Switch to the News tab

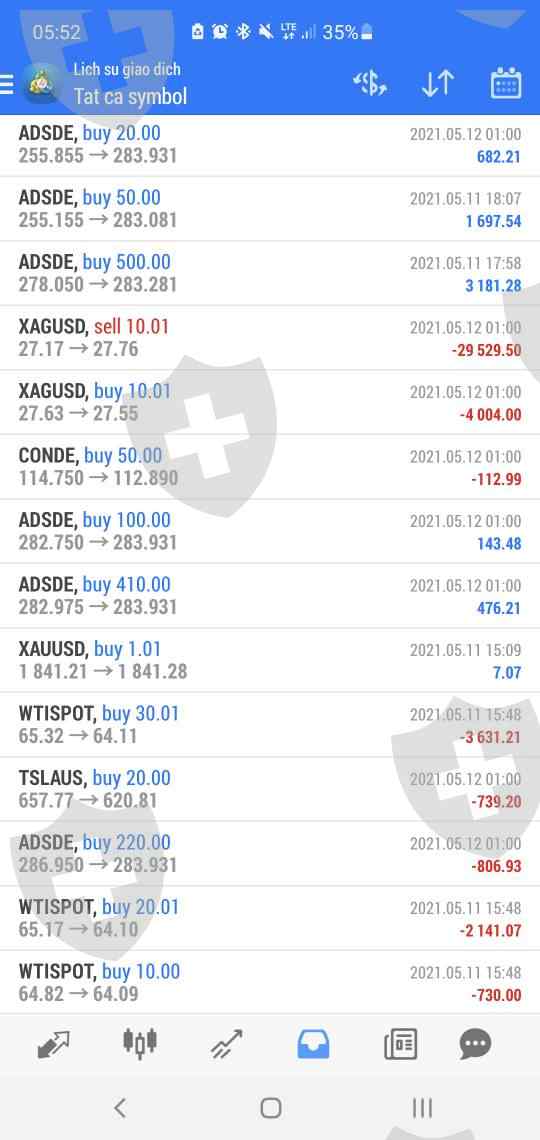click(x=400, y=1045)
